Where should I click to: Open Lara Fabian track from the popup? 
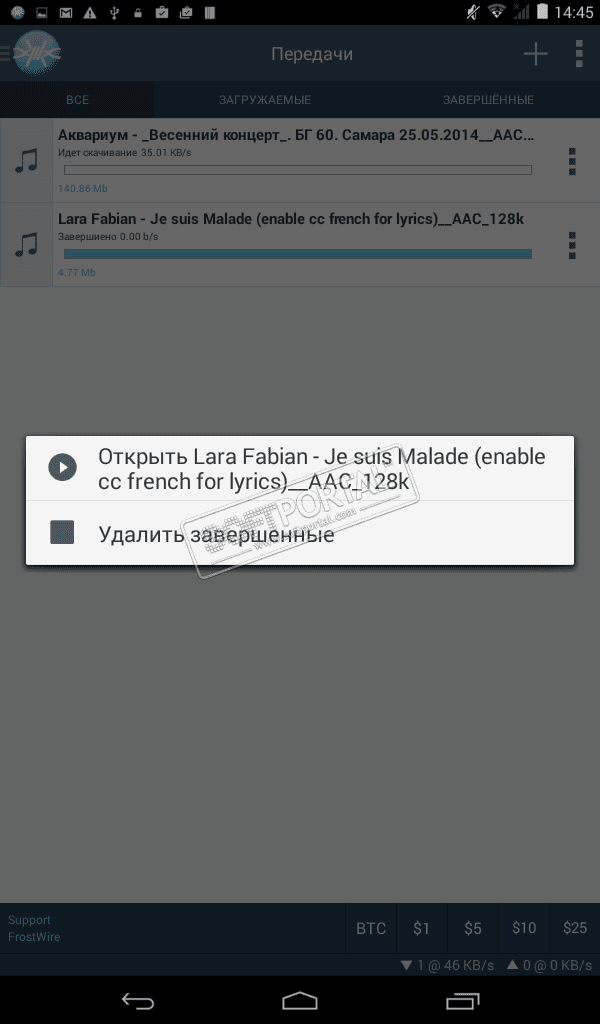pyautogui.click(x=300, y=468)
